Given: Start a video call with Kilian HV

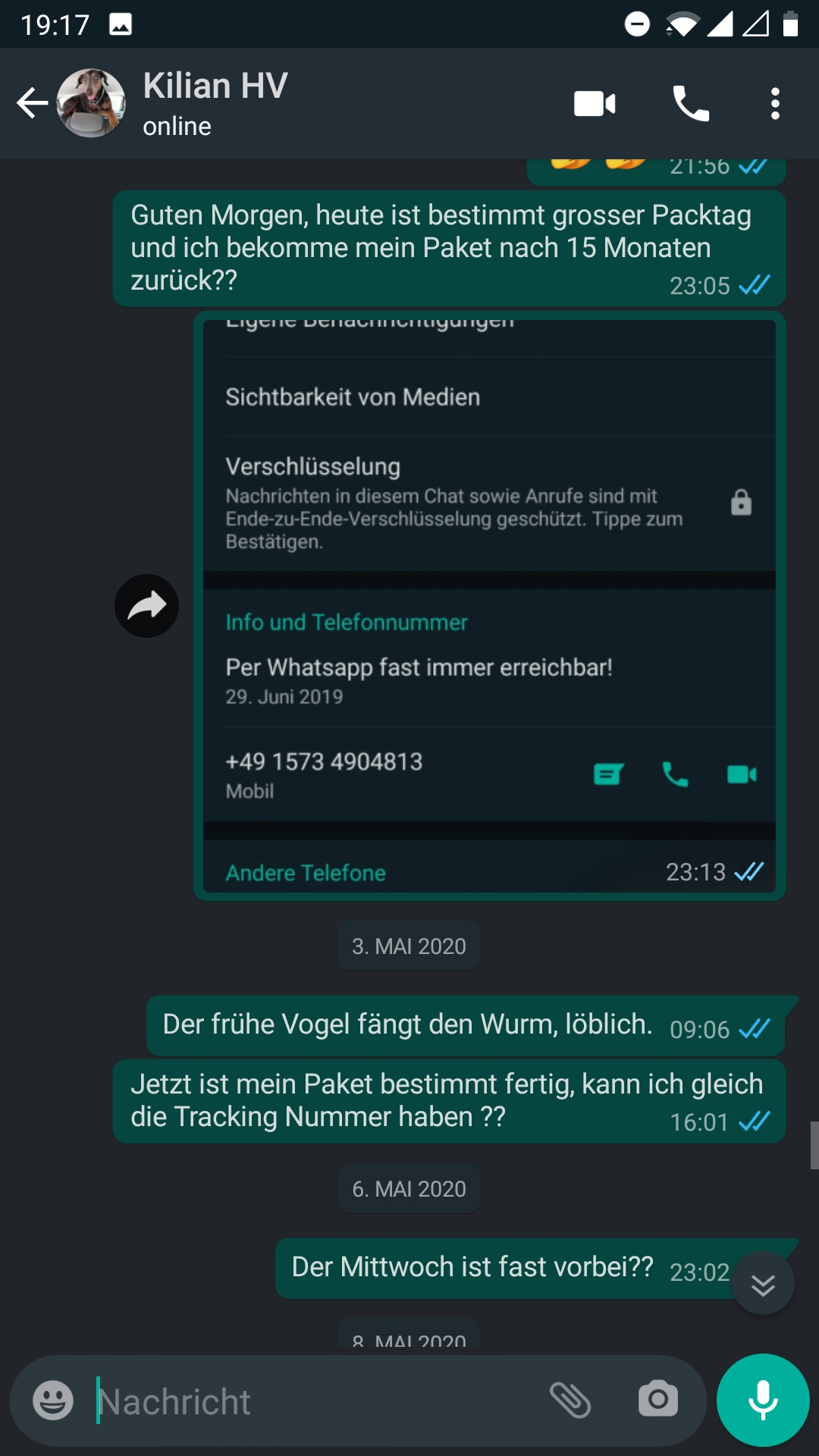Looking at the screenshot, I should tap(595, 103).
